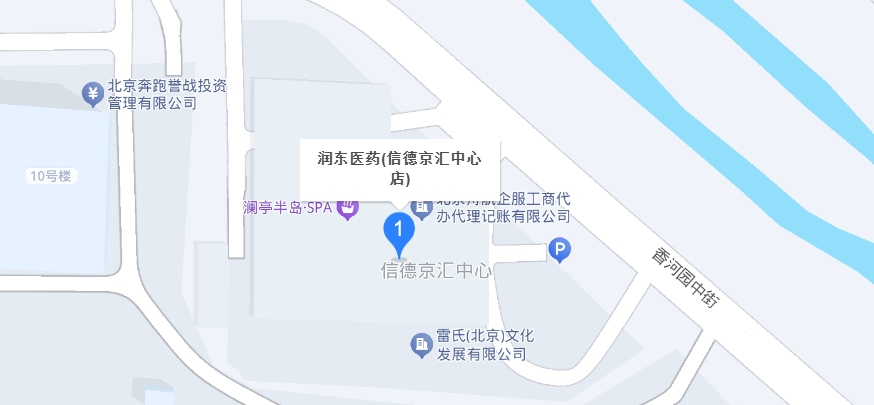The width and height of the screenshot is (874, 405).
Task: Select the 雷氏(北京)文化发展有限公司 point
Action: point(421,345)
